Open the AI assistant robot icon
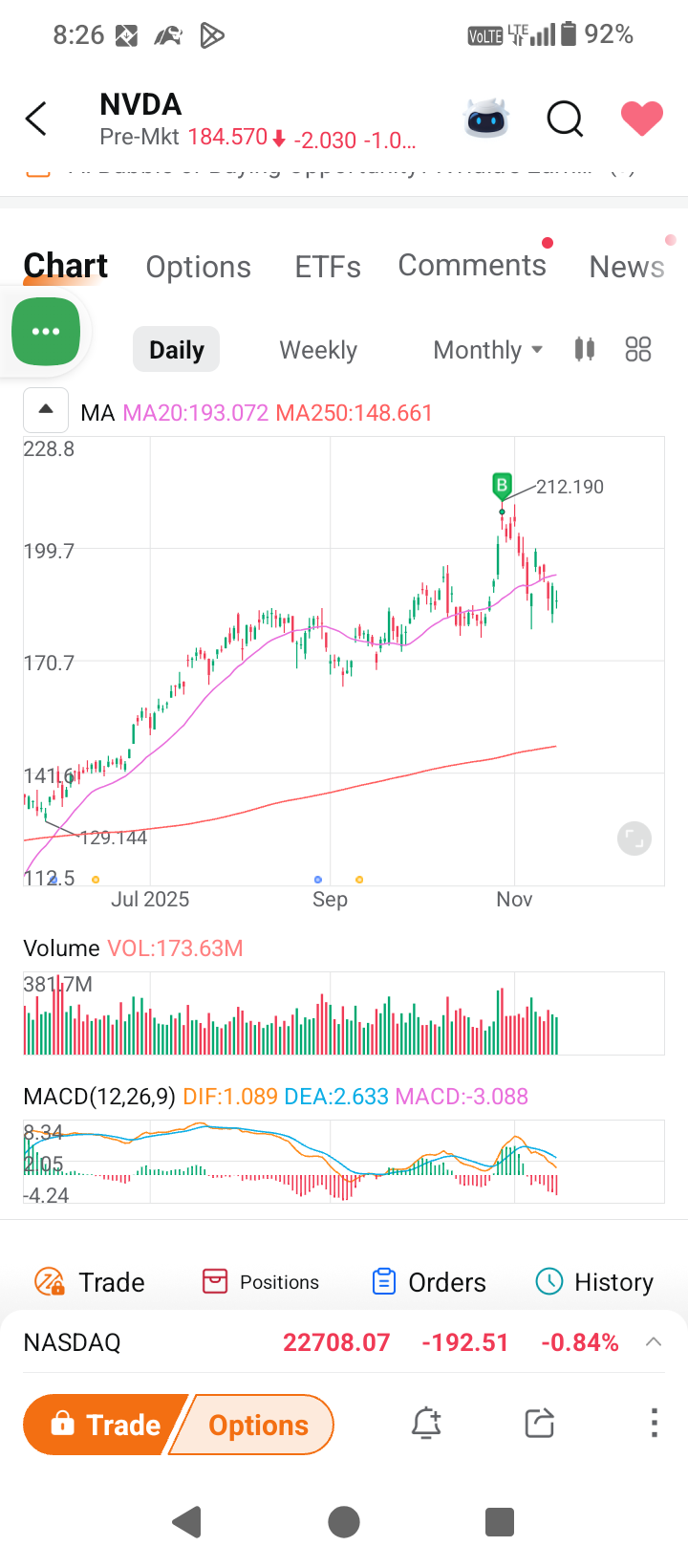This screenshot has width=688, height=1568. (486, 120)
